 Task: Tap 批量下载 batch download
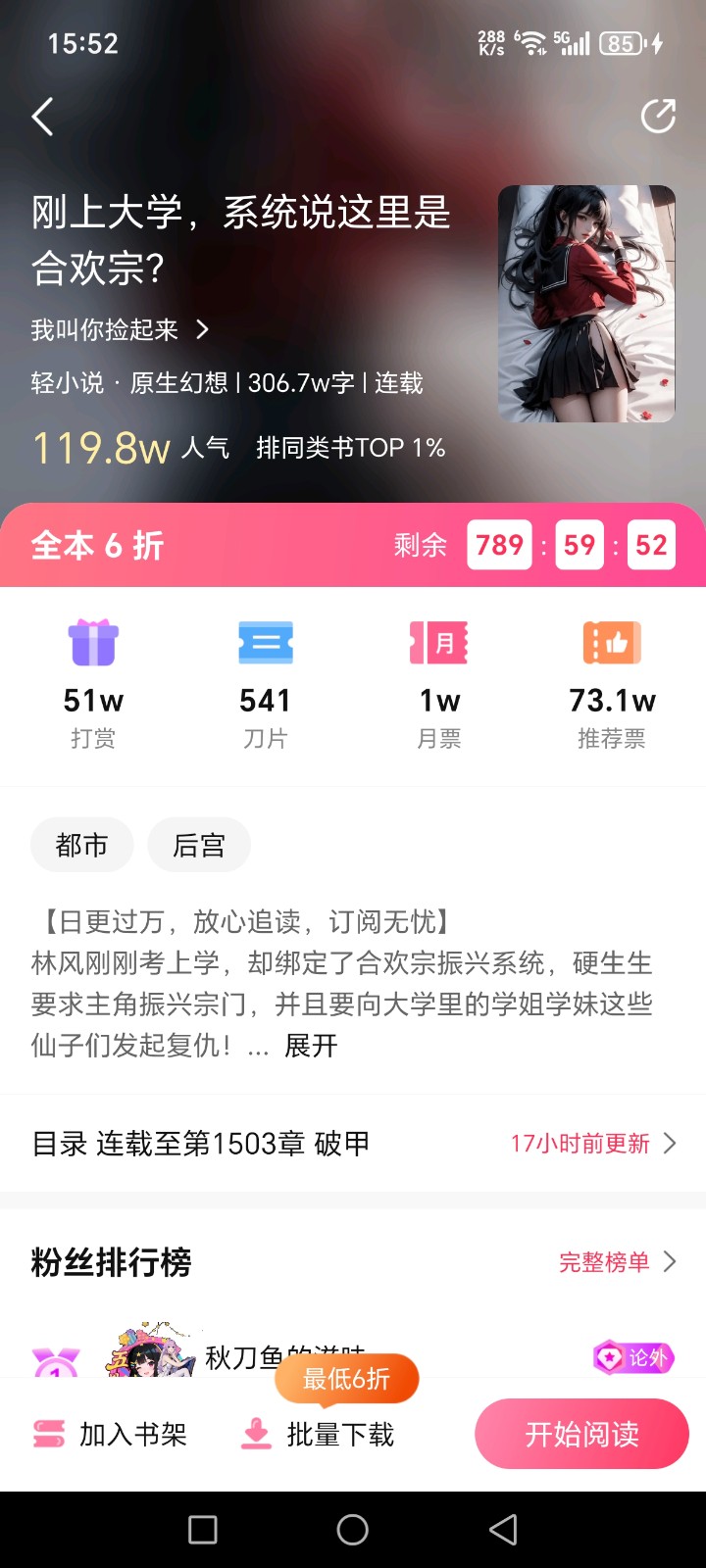pyautogui.click(x=318, y=1435)
